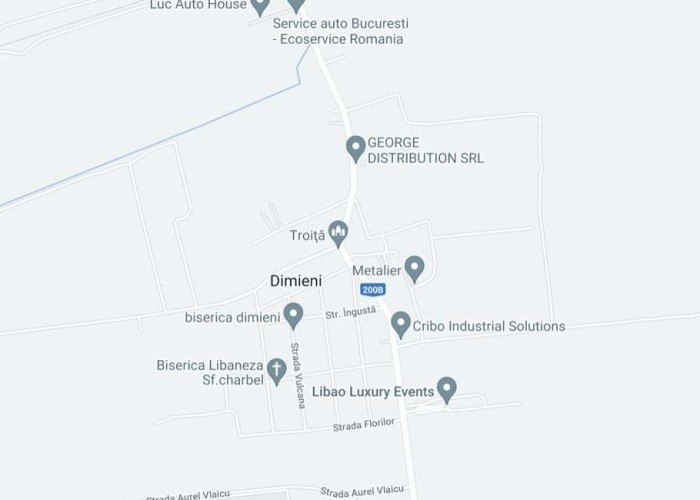Select the Troiță place marker
The width and height of the screenshot is (700, 500).
coord(338,233)
